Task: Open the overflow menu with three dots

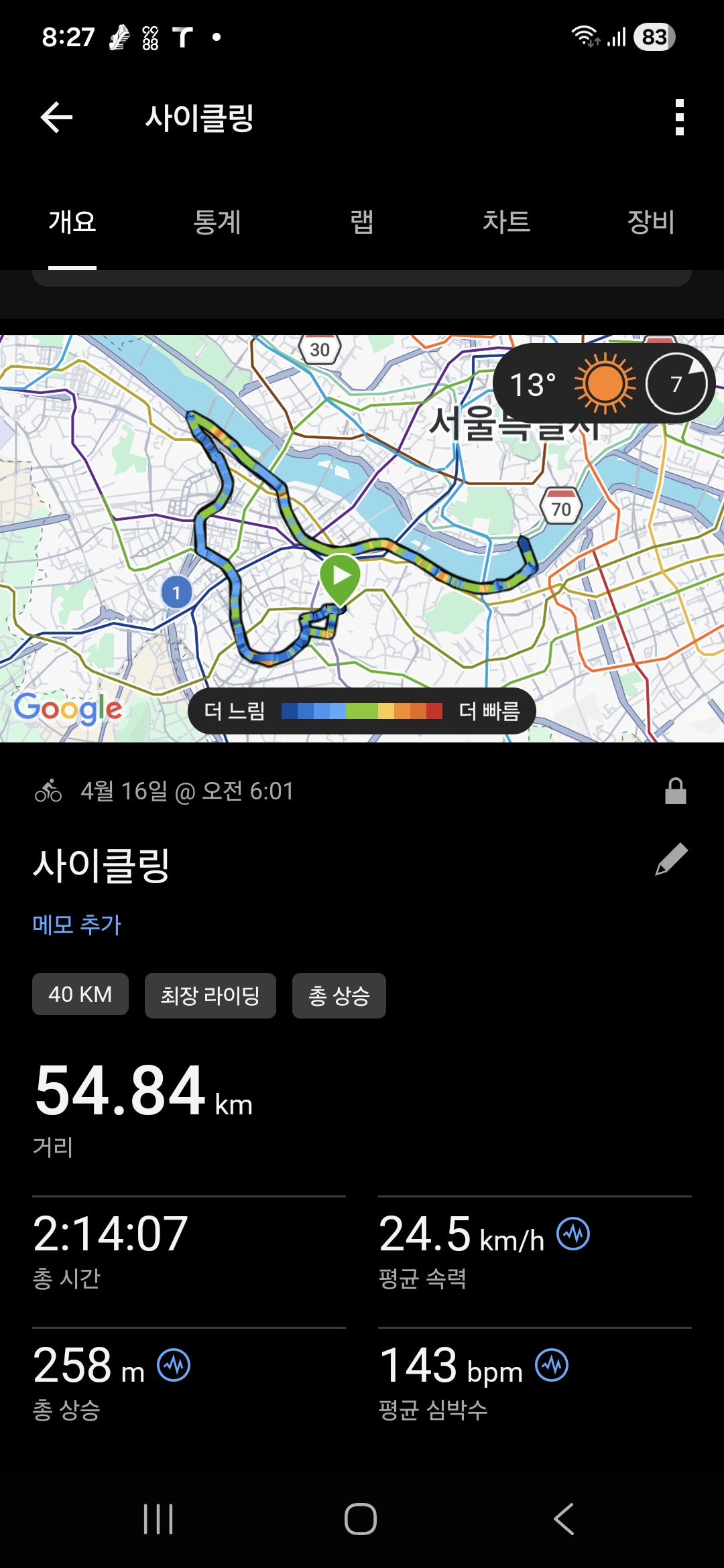Action: coord(679,118)
